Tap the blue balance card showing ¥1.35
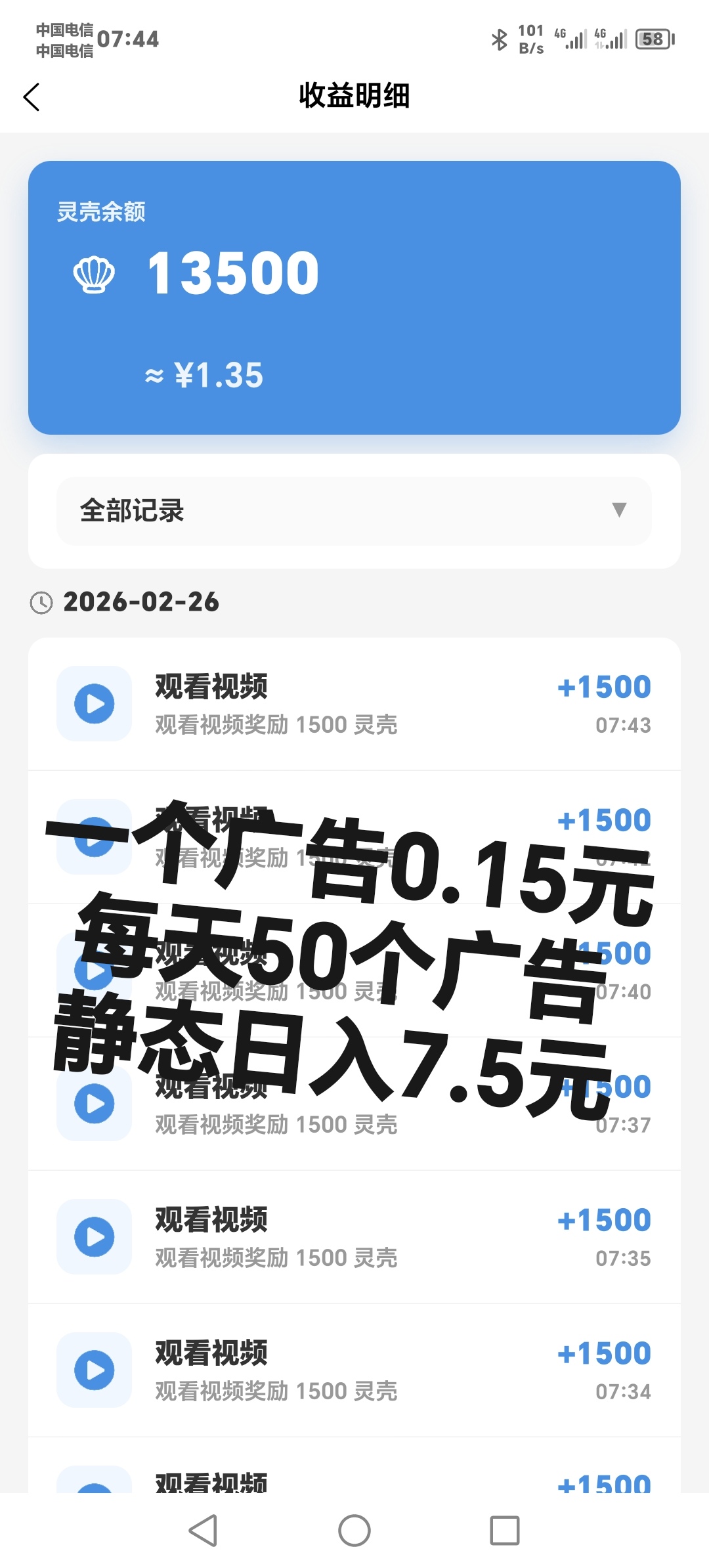Image resolution: width=709 pixels, height=1568 pixels. pyautogui.click(x=354, y=297)
